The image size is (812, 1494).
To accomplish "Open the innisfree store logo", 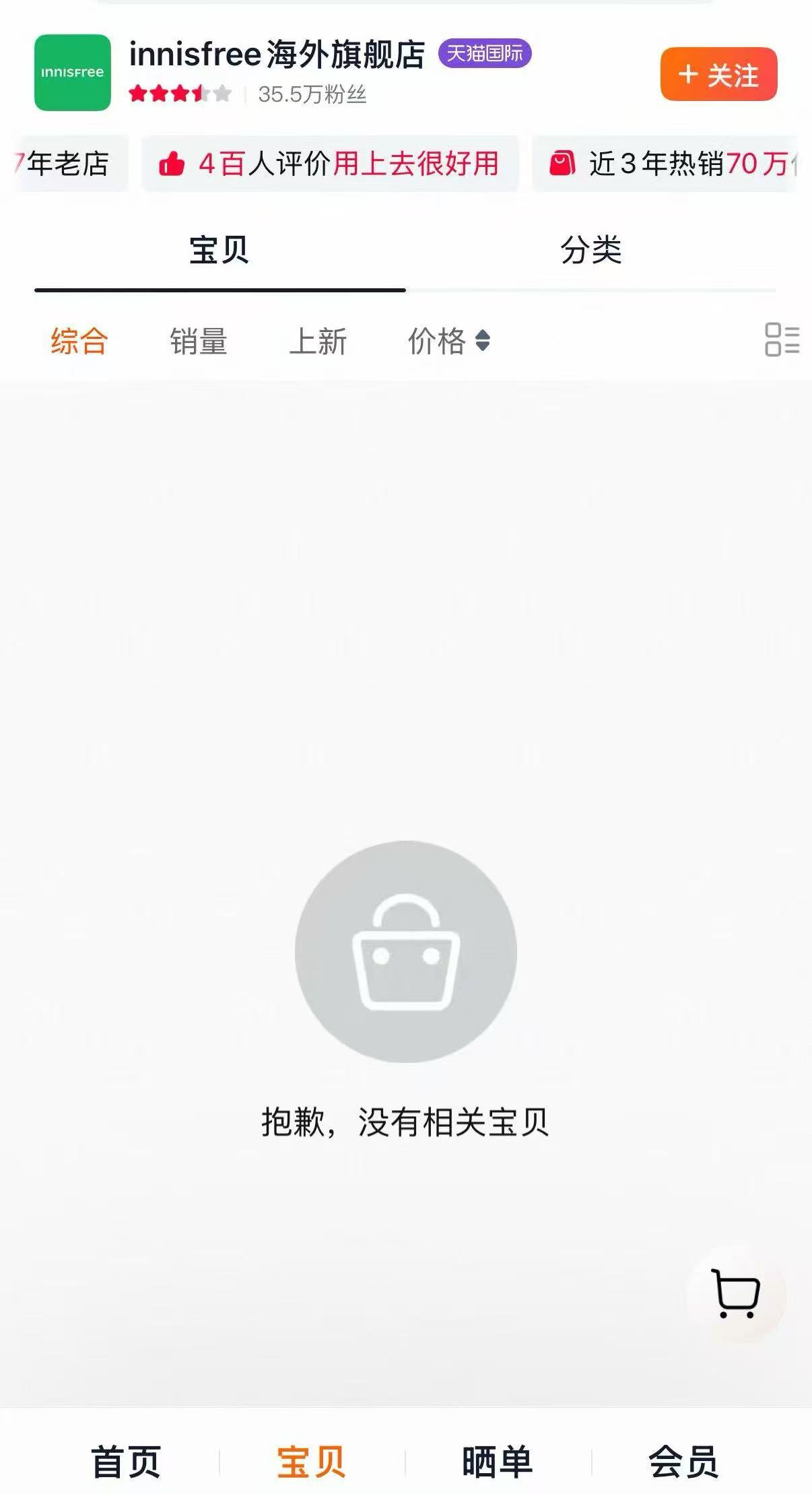I will click(x=73, y=73).
